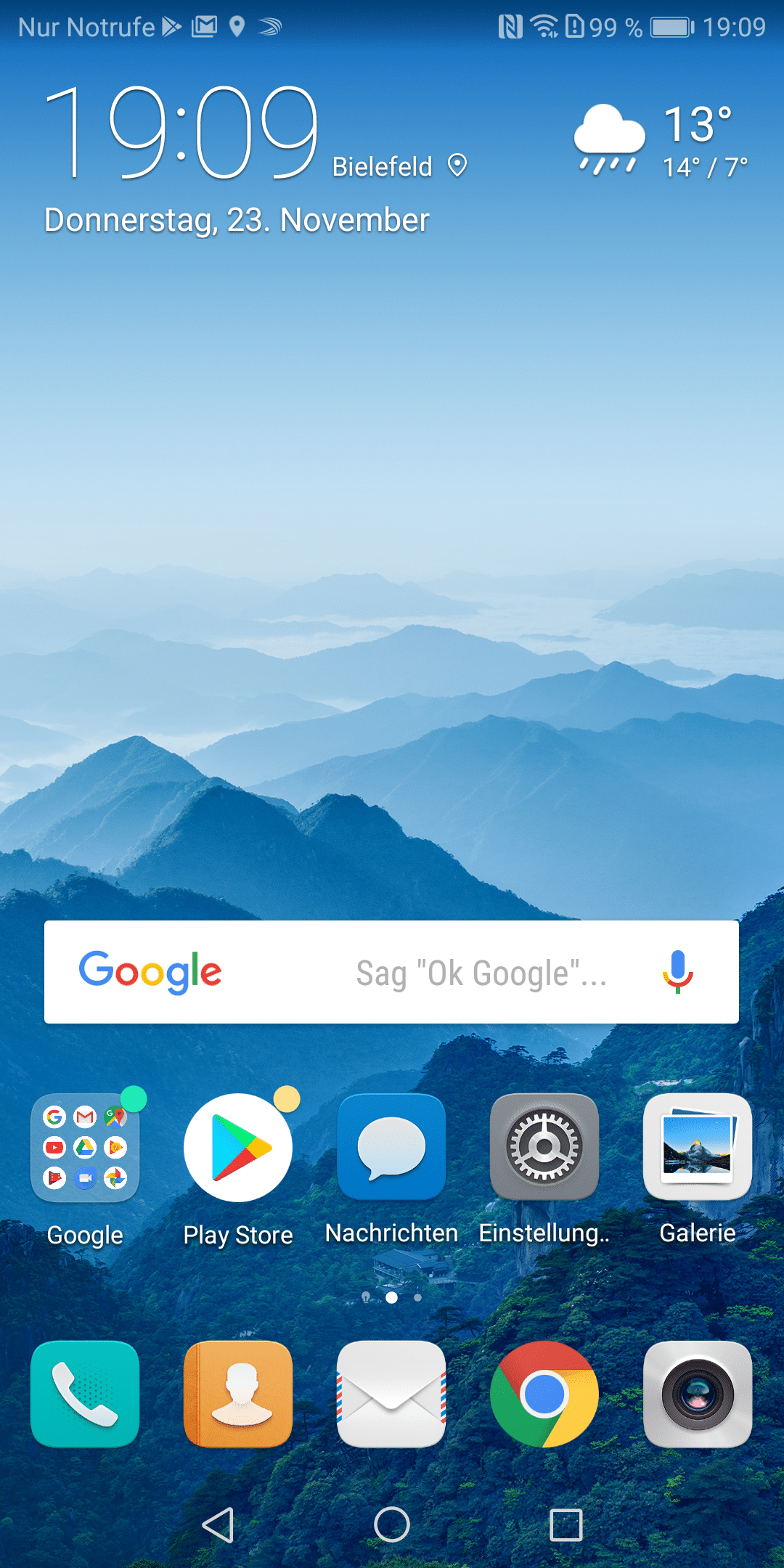784x1568 pixels.
Task: Open the recent apps overview
Action: (x=566, y=1524)
